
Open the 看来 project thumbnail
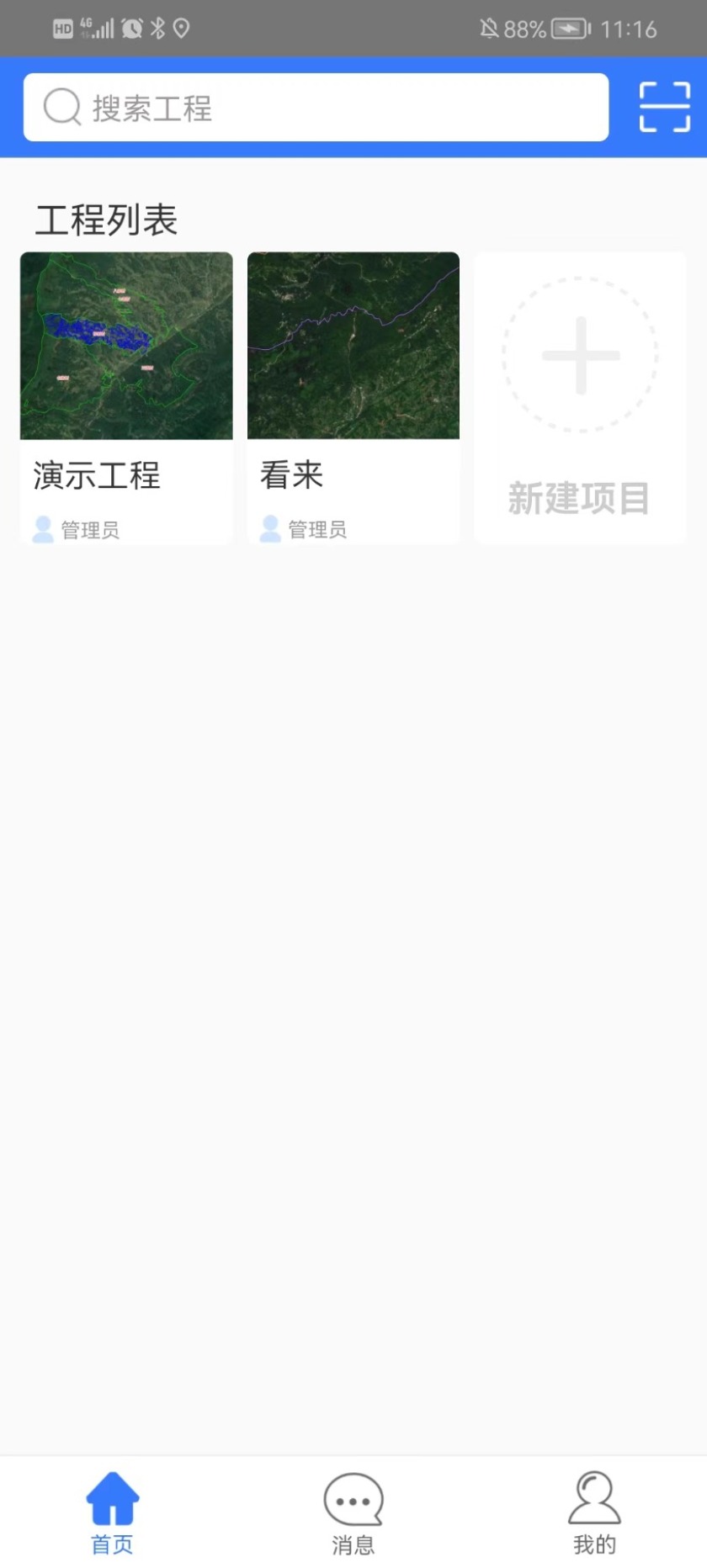point(353,346)
